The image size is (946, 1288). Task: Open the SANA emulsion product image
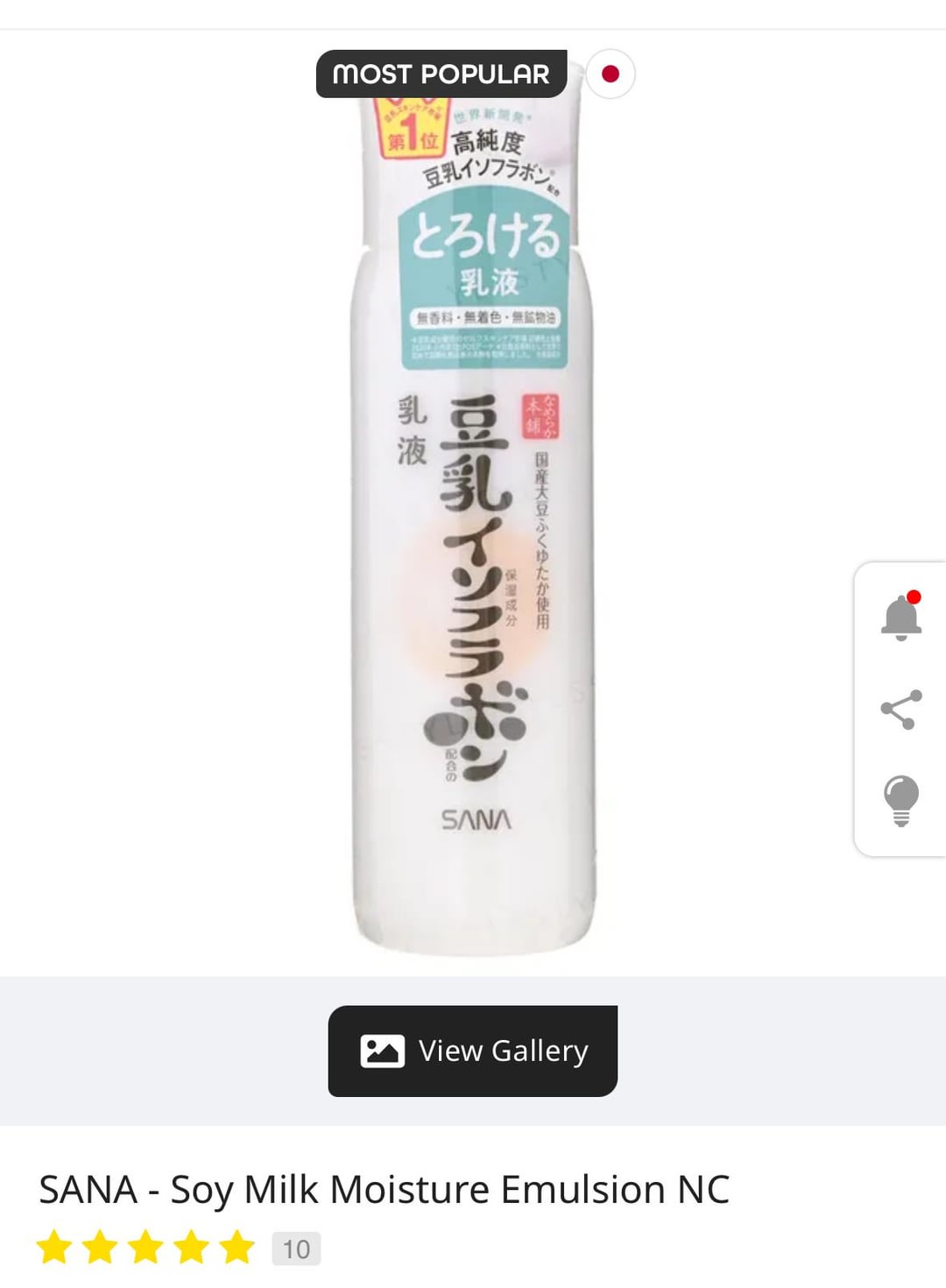[x=474, y=526]
